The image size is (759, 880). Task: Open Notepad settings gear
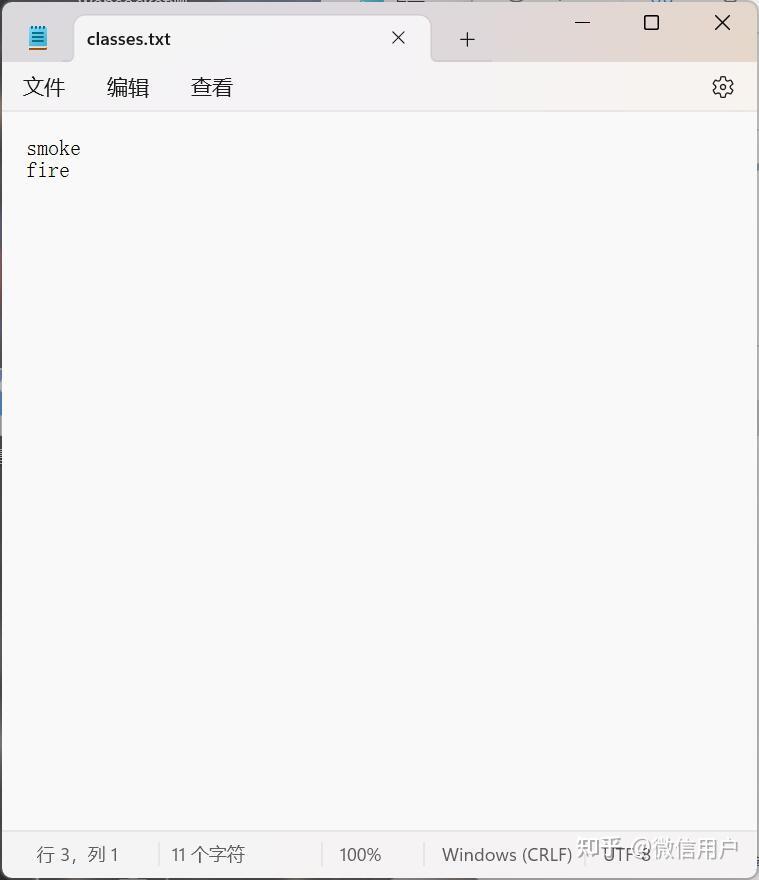722,87
